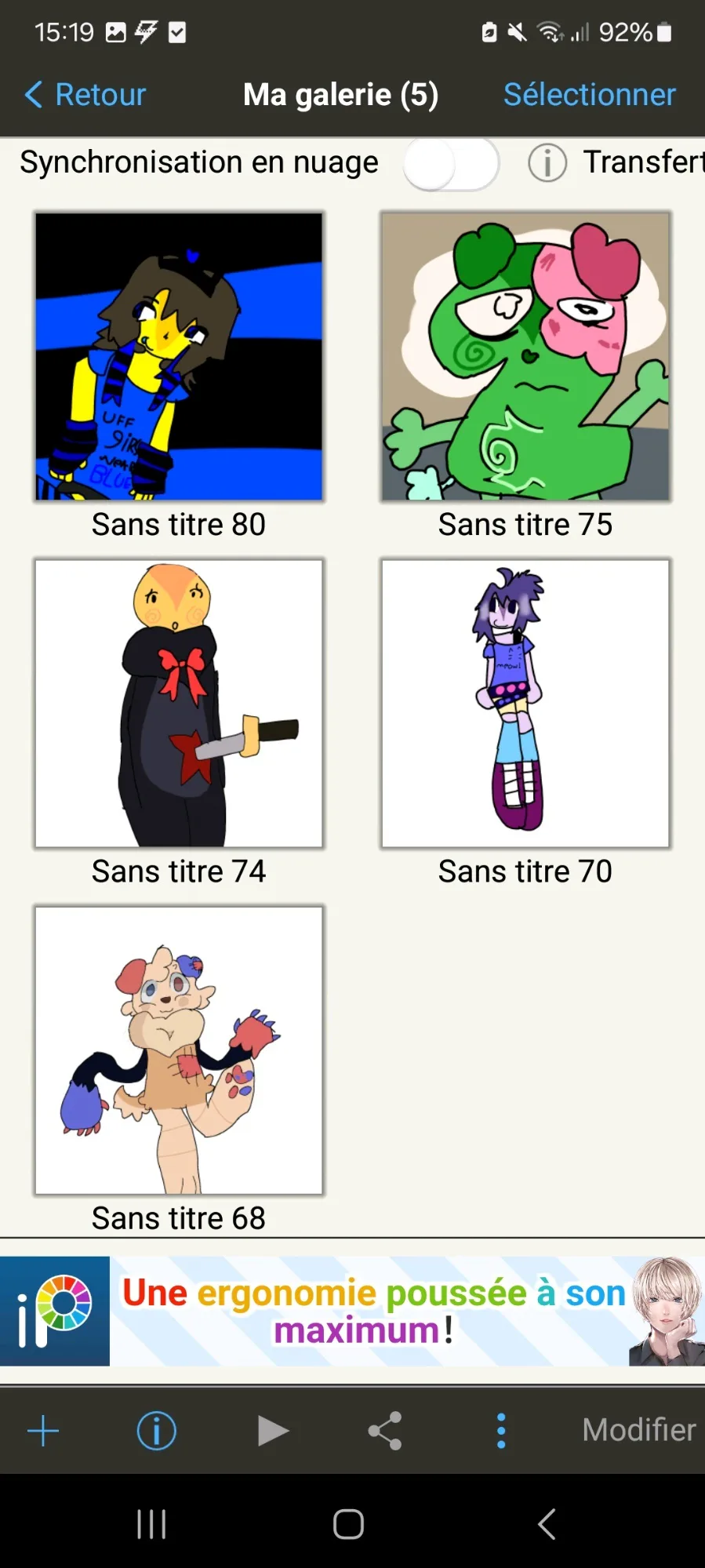View the Sans titre 70 drawing
This screenshot has width=705, height=1568.
point(525,703)
